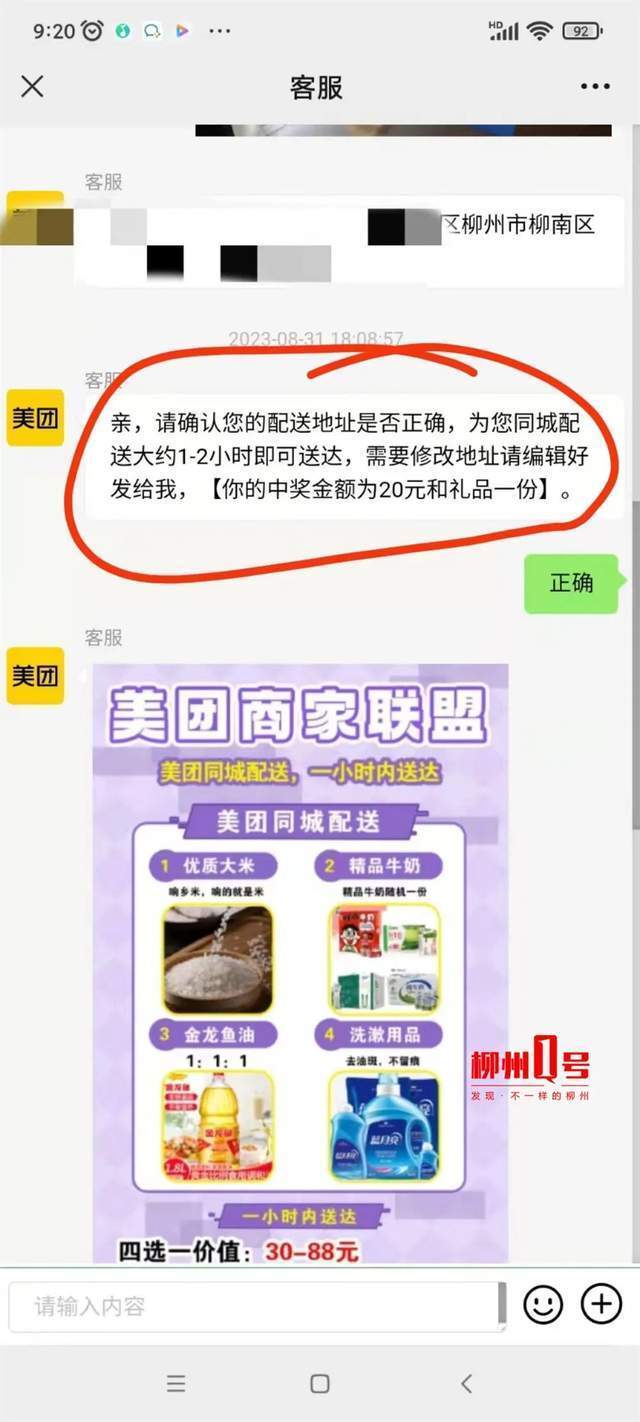
Task: Close the customer service chat
Action: tap(32, 87)
